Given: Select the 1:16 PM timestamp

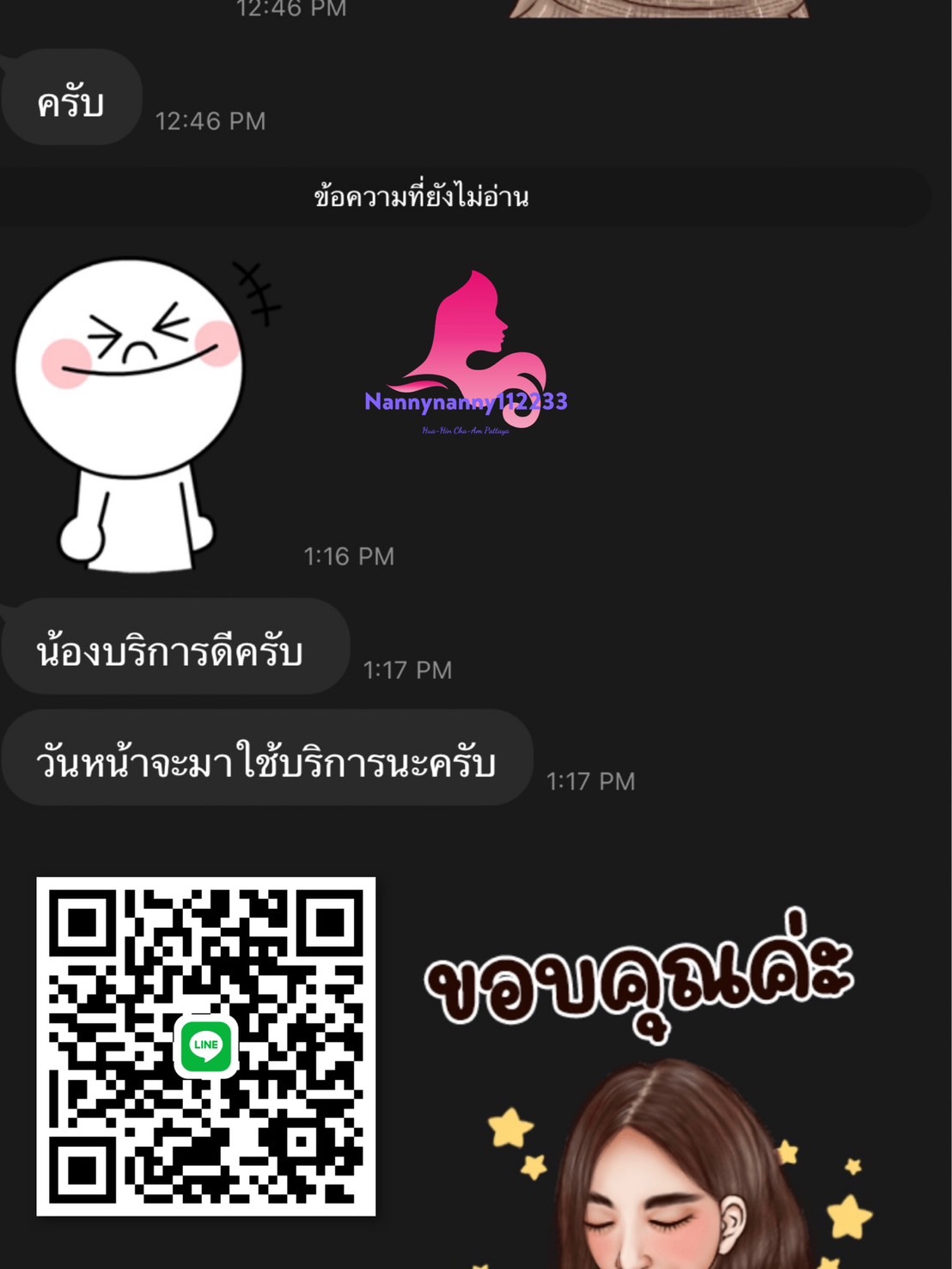Looking at the screenshot, I should click(x=348, y=557).
